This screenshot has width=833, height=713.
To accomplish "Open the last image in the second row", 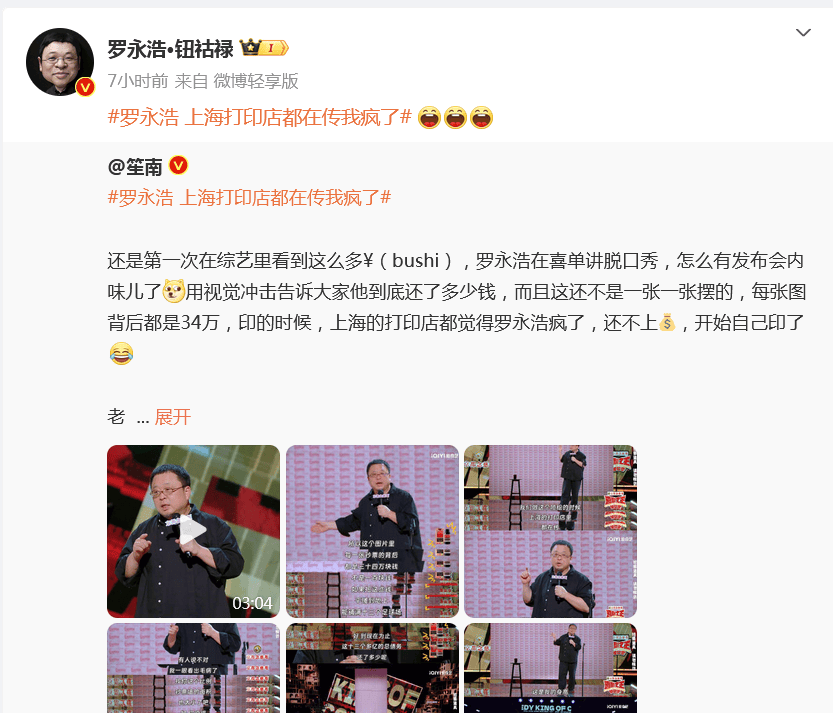I will point(550,668).
